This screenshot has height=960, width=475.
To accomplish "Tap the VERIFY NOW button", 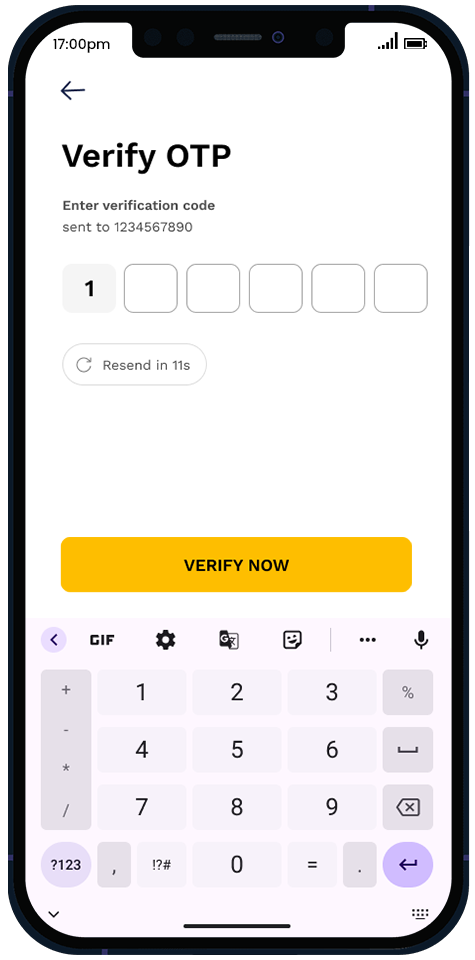I will [x=236, y=564].
